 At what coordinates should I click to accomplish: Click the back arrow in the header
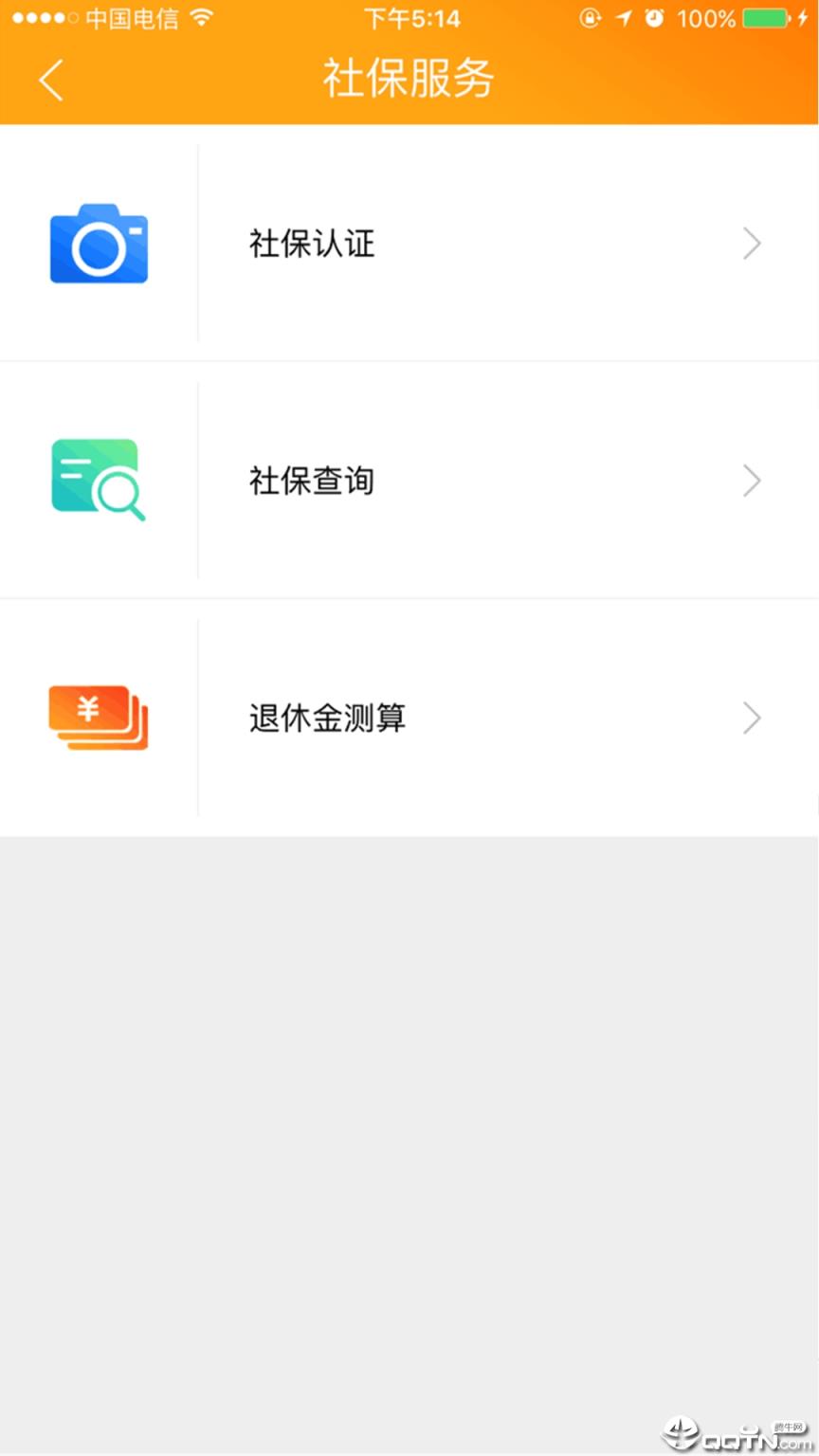tap(50, 80)
